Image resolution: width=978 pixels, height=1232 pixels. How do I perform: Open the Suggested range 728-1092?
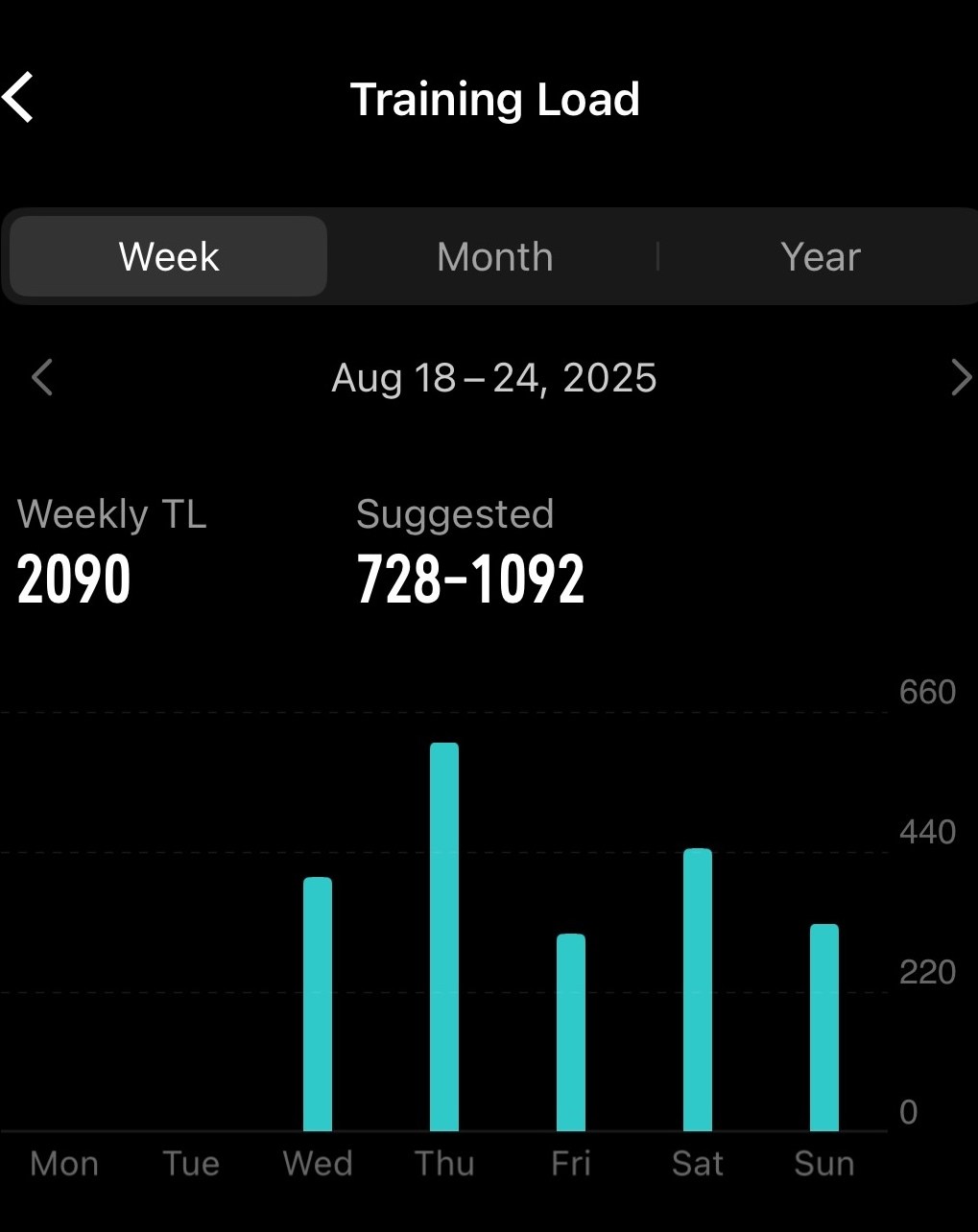471,576
